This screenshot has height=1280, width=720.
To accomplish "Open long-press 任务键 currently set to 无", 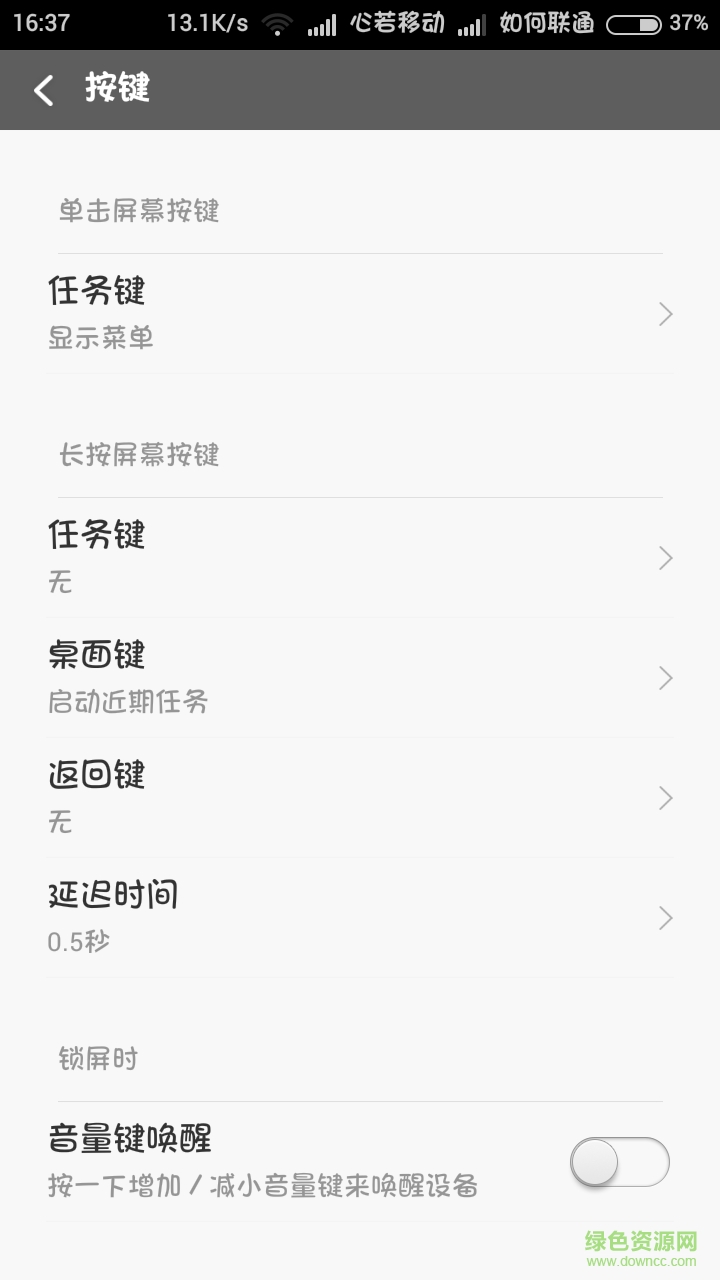I will click(360, 556).
